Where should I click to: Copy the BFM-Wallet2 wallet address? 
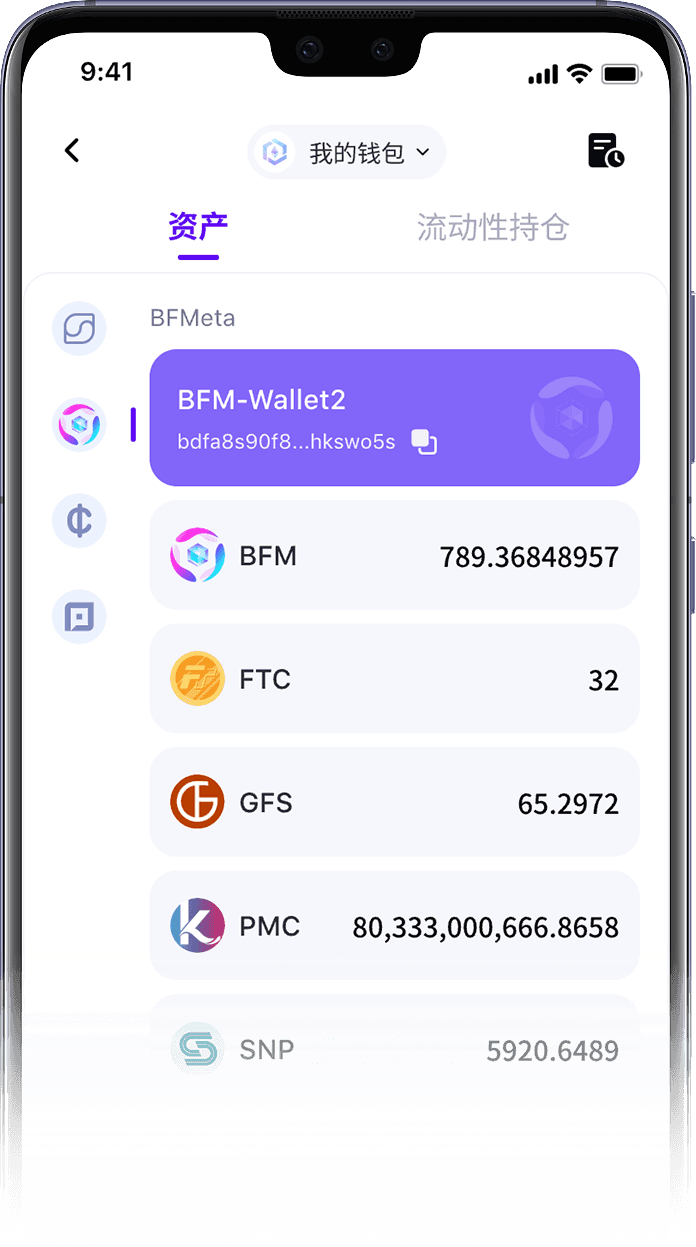pyautogui.click(x=424, y=441)
